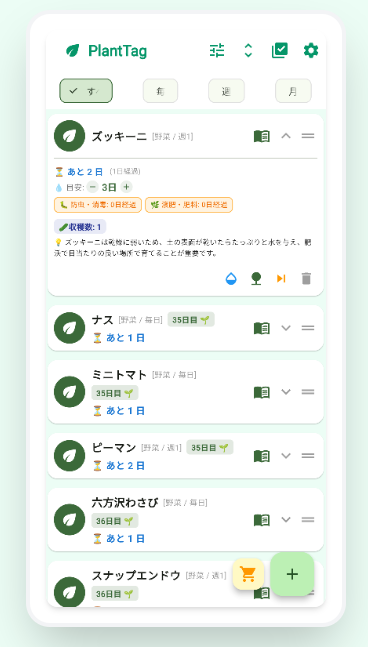Open the guide book icon for ミニトマト
368x647 pixels.
(x=262, y=392)
